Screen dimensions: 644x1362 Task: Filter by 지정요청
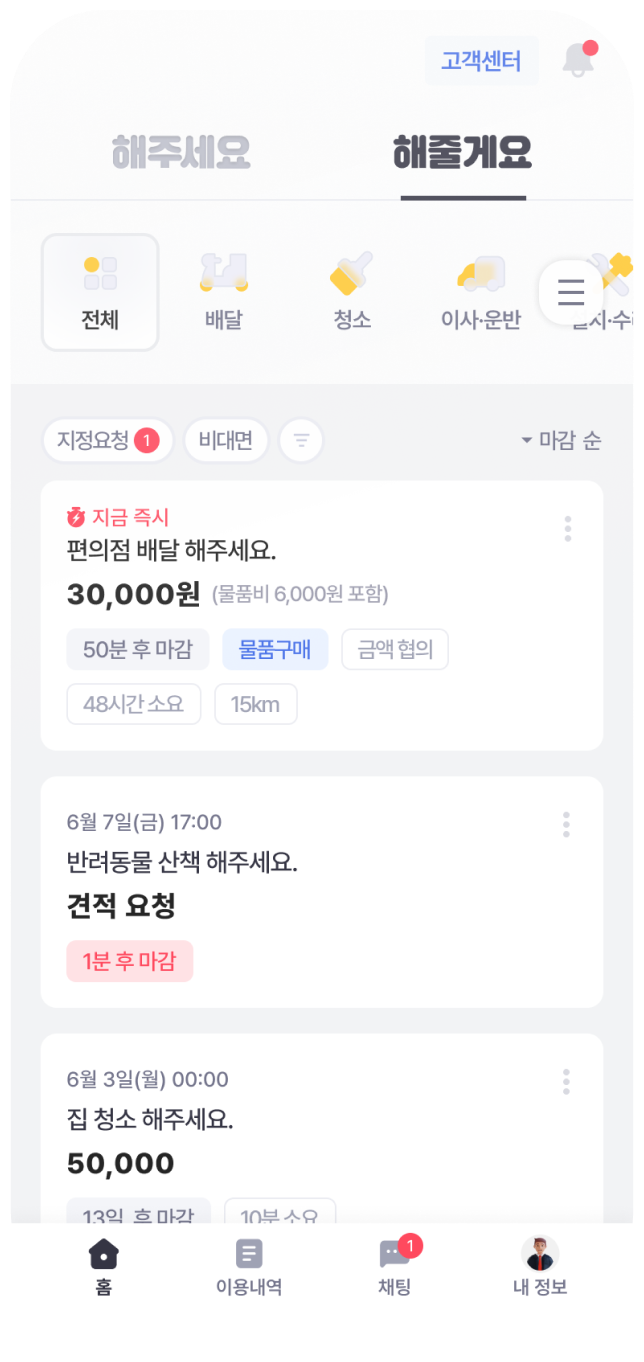coord(108,440)
